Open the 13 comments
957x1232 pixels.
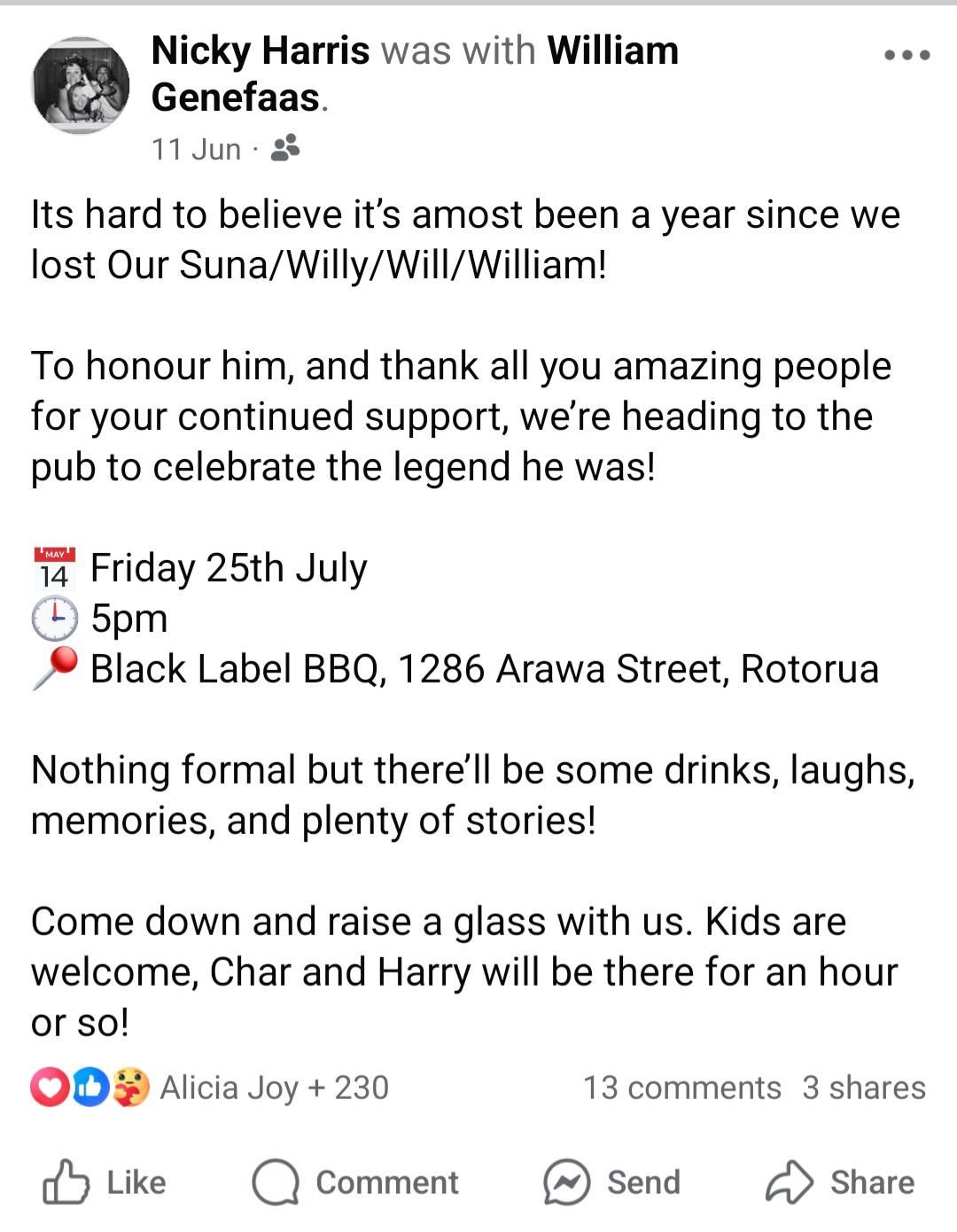coord(681,1088)
